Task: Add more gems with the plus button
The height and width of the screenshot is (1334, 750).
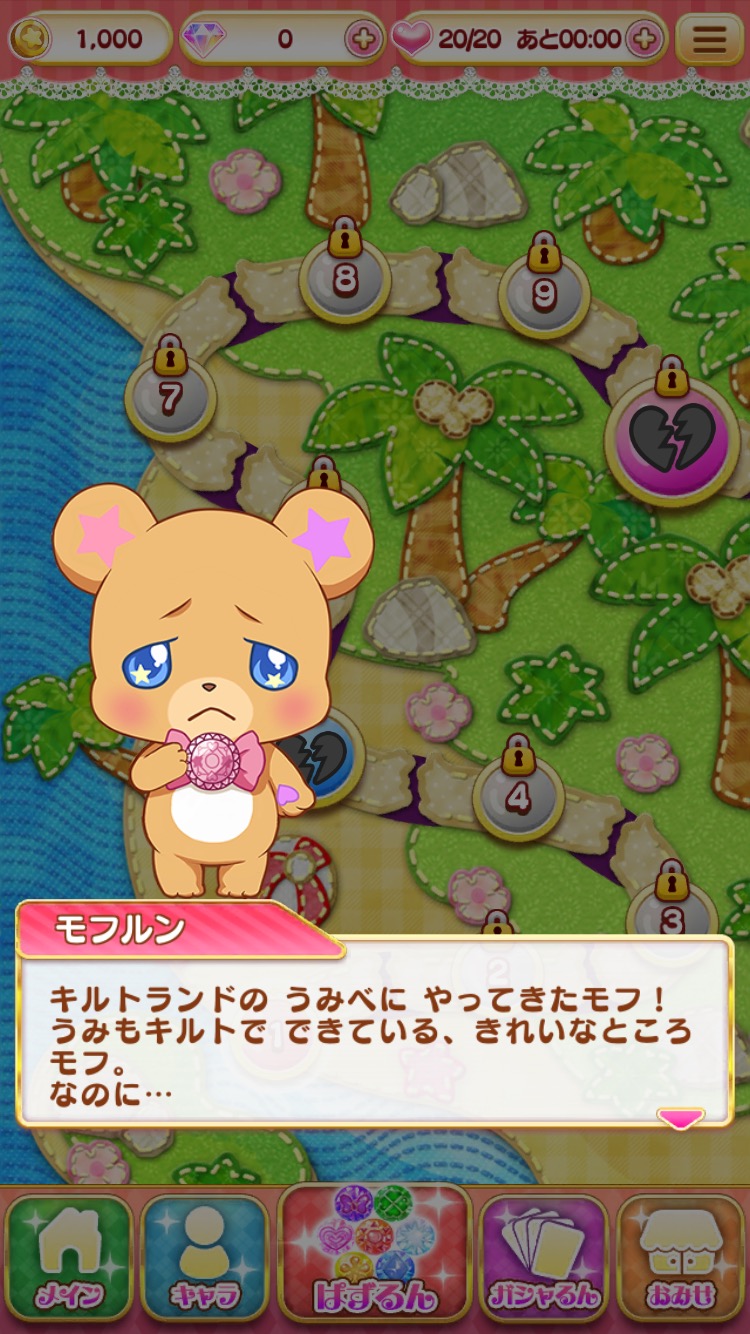Action: click(x=362, y=40)
